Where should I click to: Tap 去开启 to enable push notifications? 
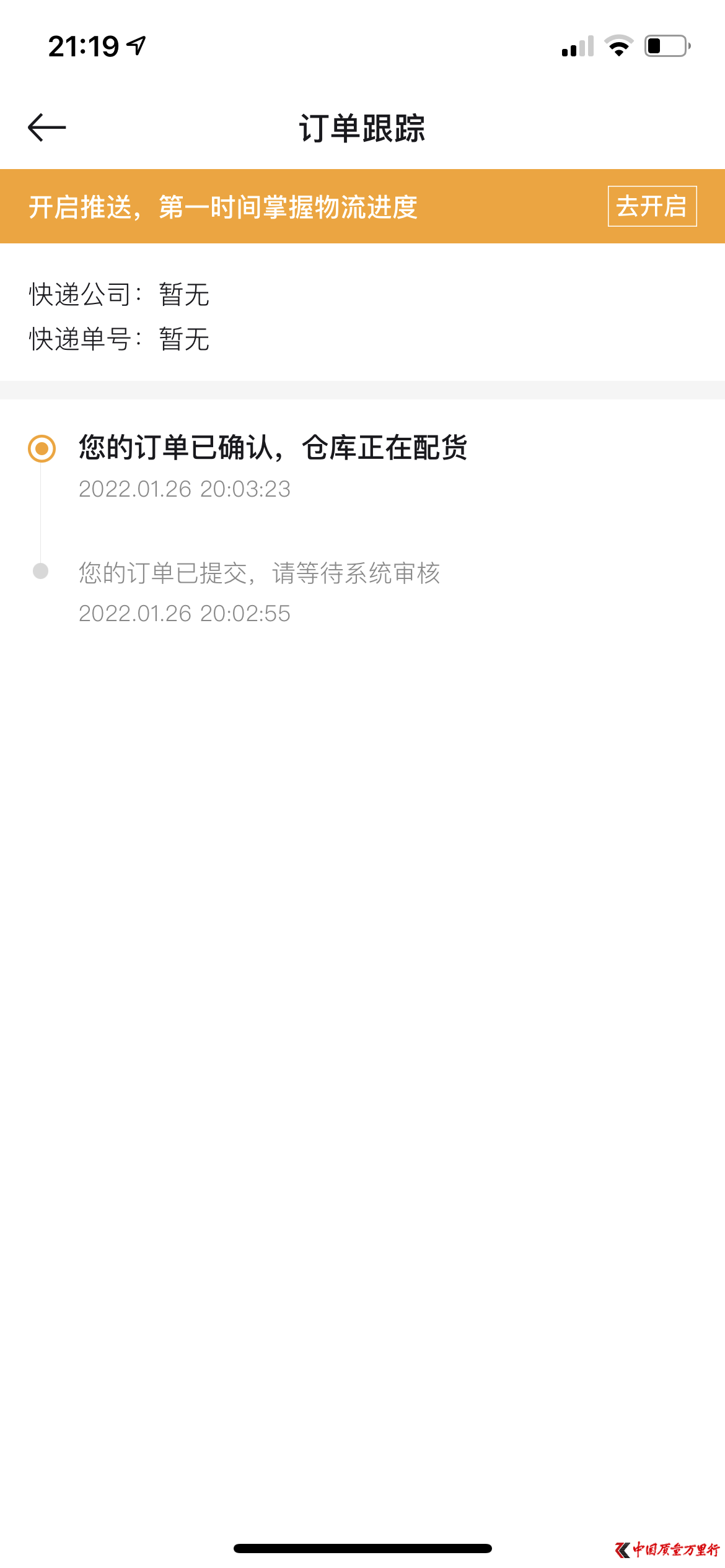[x=652, y=206]
